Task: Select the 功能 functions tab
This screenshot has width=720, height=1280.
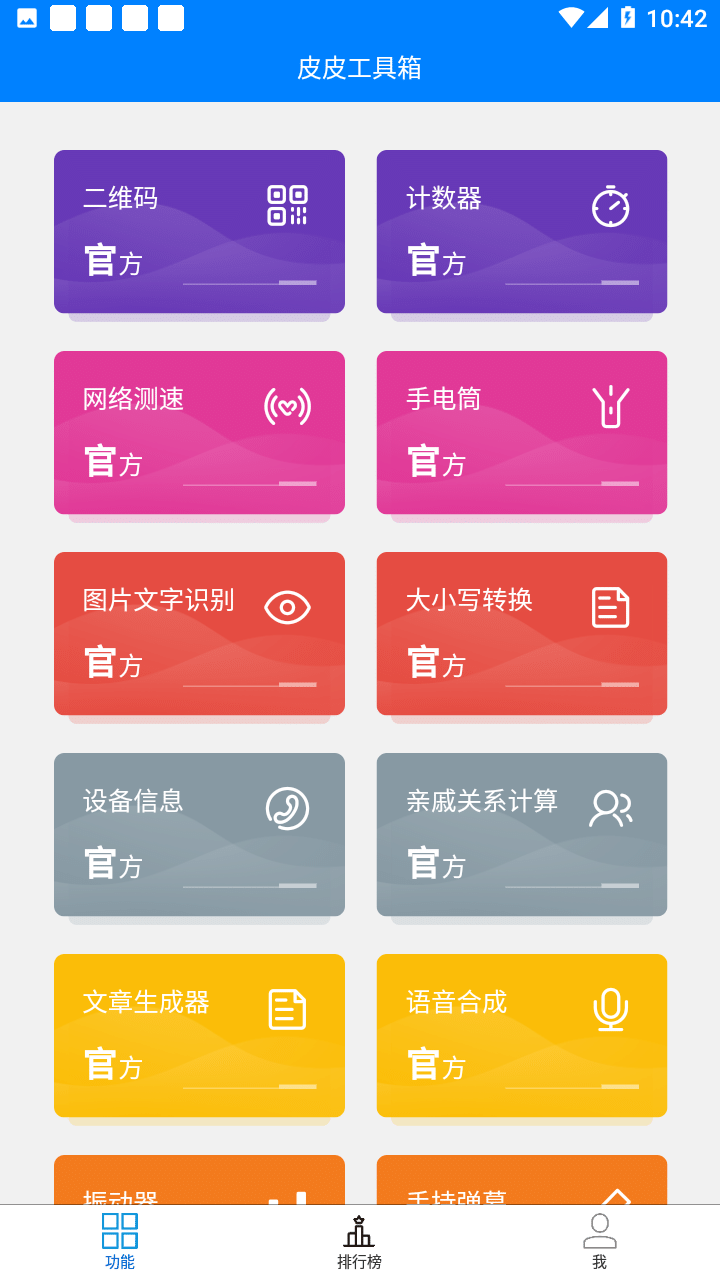Action: (x=120, y=1243)
